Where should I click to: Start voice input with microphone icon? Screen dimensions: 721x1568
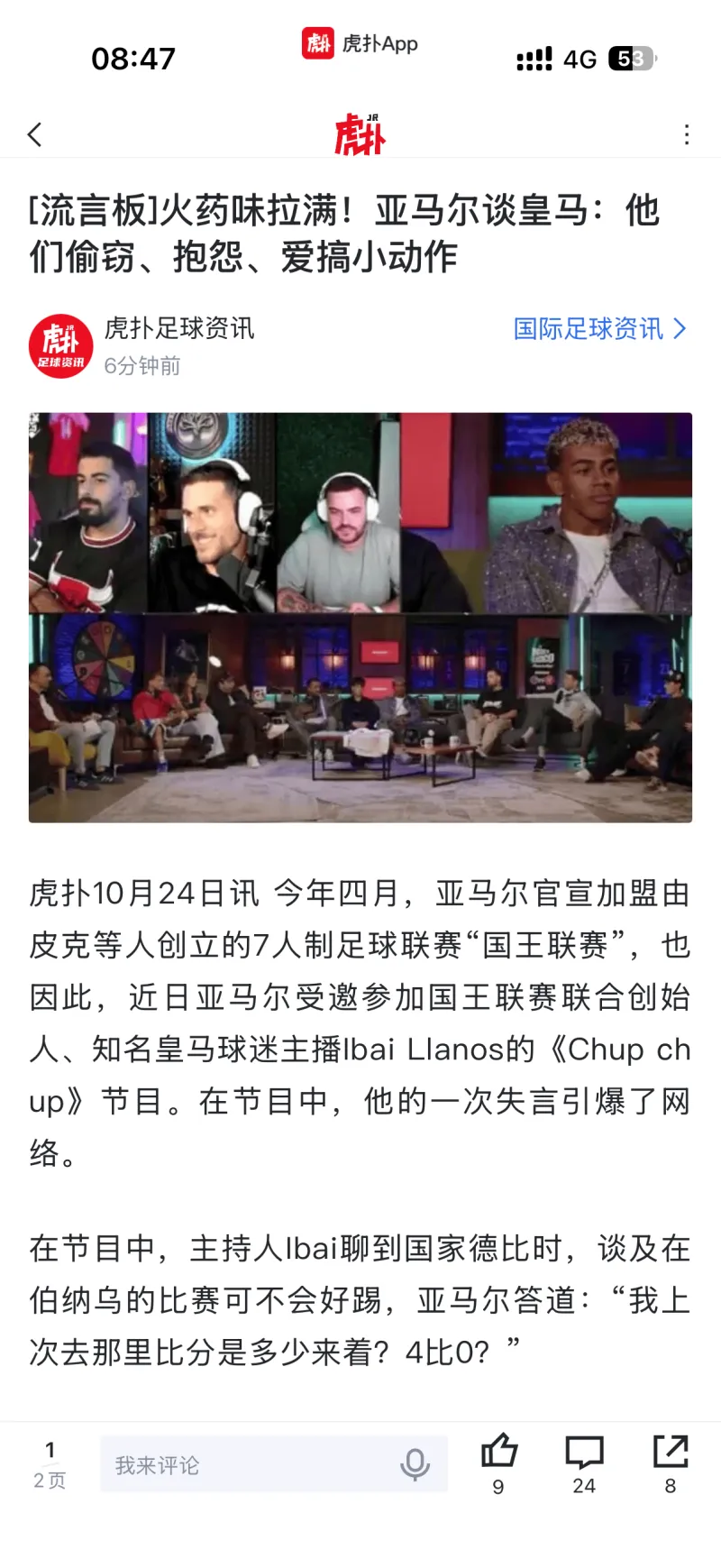click(415, 1465)
